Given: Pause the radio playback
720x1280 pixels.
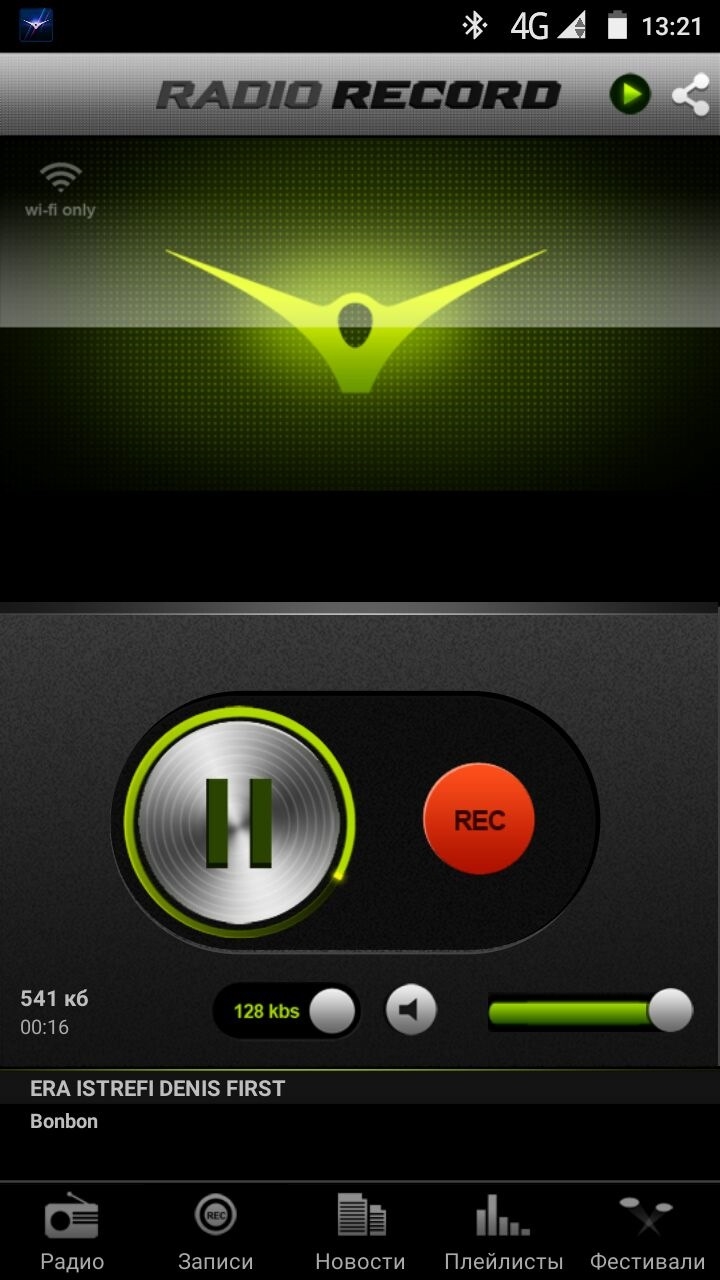Looking at the screenshot, I should coord(239,822).
